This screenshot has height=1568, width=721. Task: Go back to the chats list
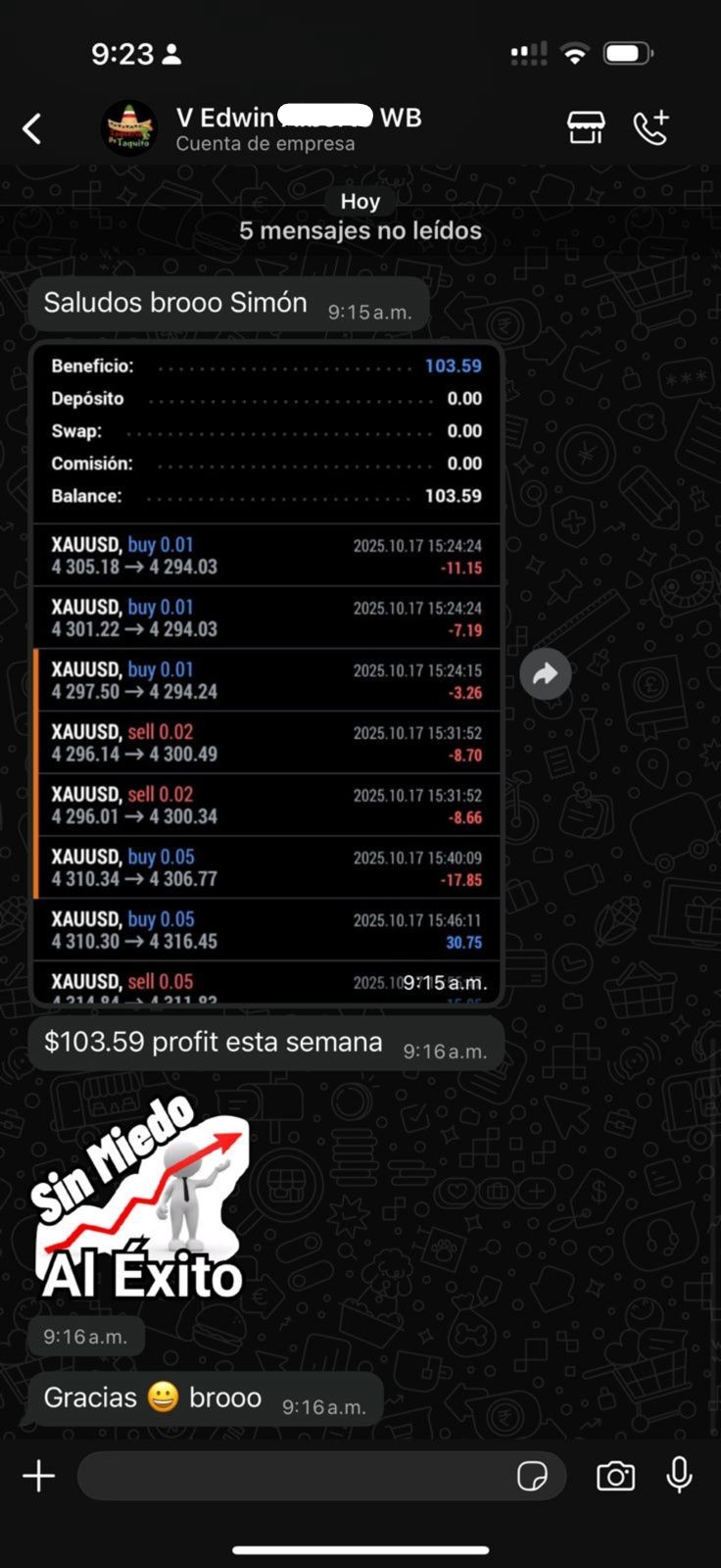coord(32,128)
